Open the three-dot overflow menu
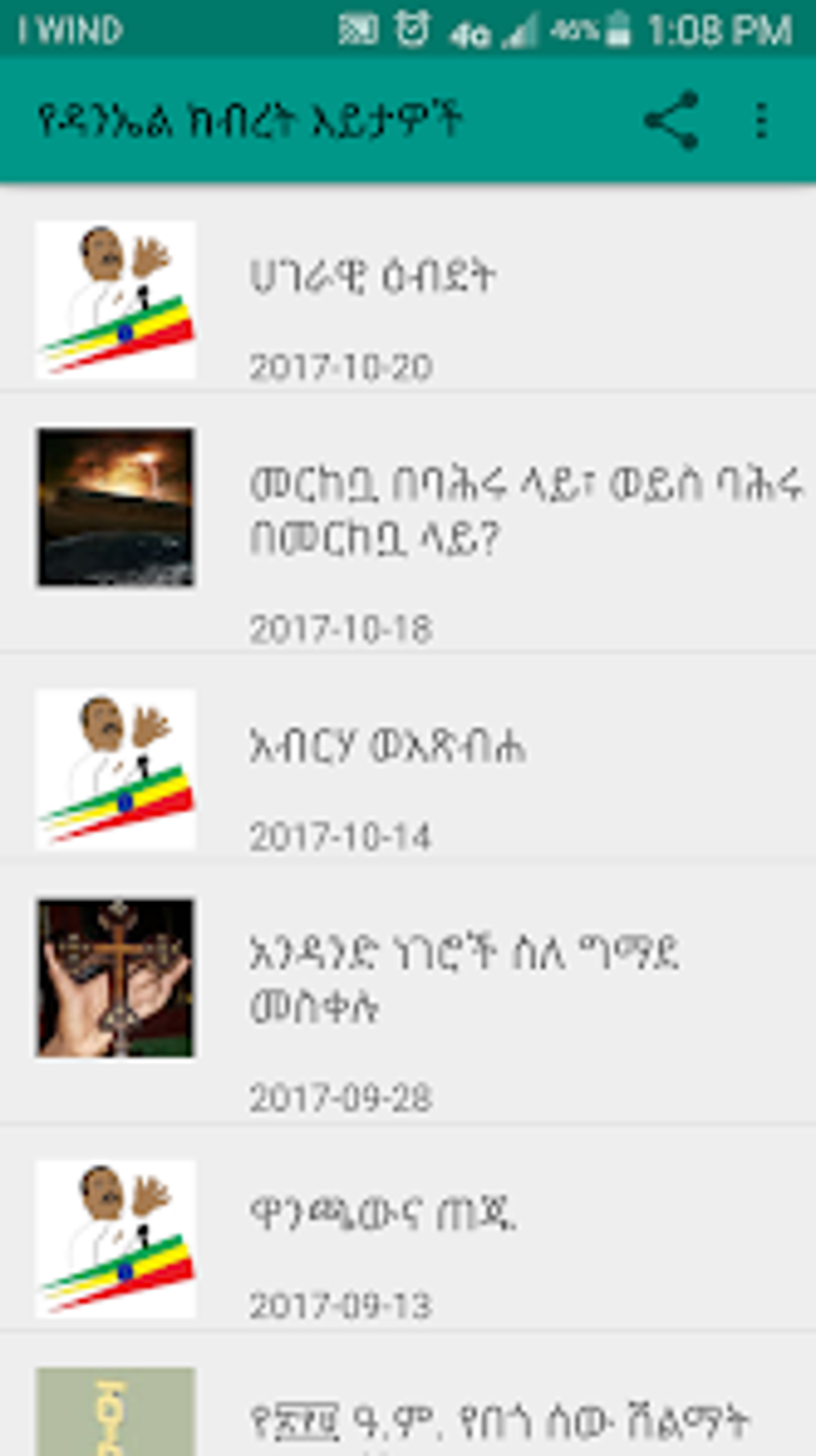Image resolution: width=816 pixels, height=1456 pixels. (761, 121)
